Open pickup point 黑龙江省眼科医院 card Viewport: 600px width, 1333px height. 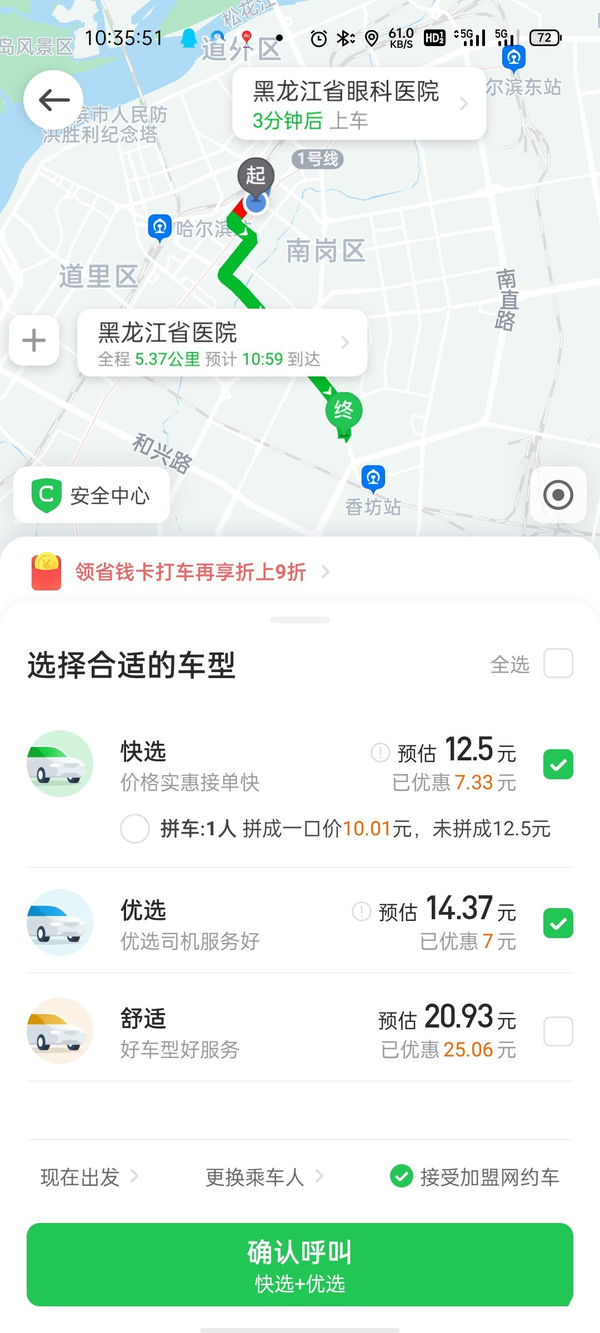point(358,105)
